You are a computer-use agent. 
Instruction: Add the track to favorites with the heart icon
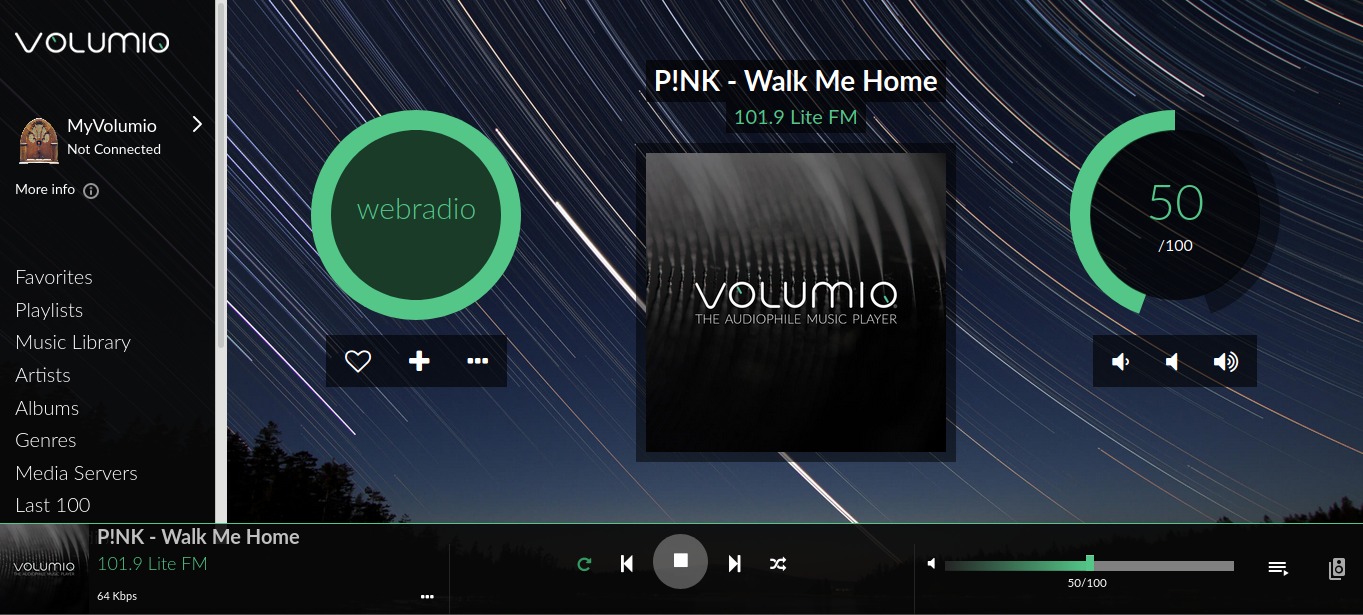[x=358, y=361]
